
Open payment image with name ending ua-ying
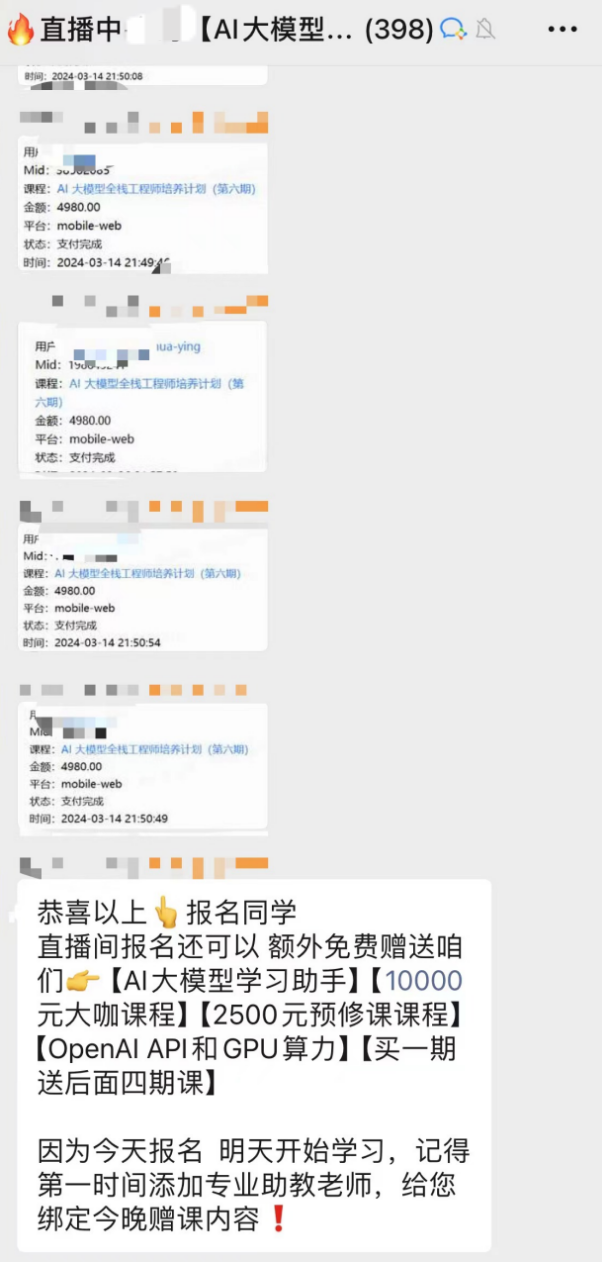click(143, 395)
